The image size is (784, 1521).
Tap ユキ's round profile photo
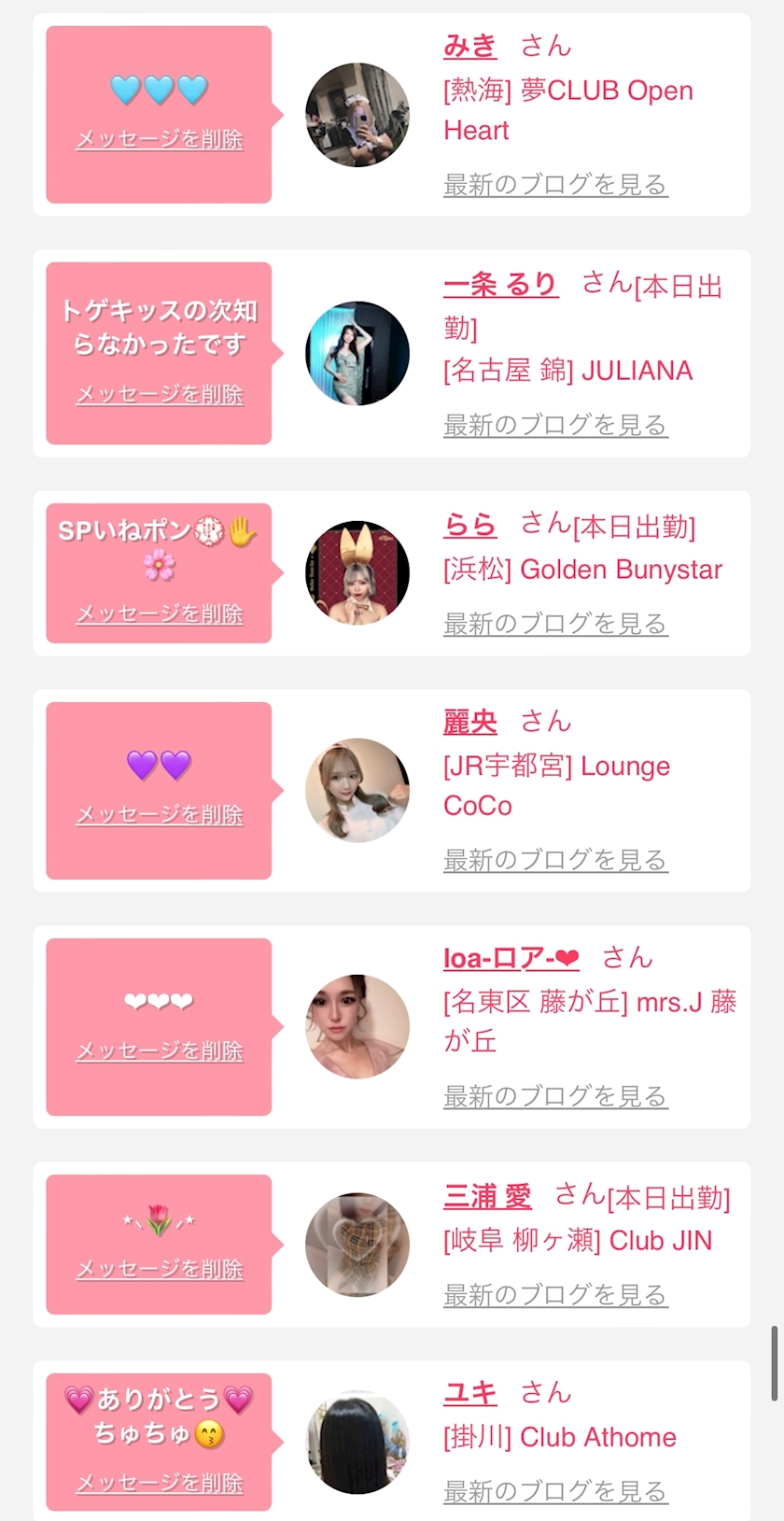pos(357,1442)
